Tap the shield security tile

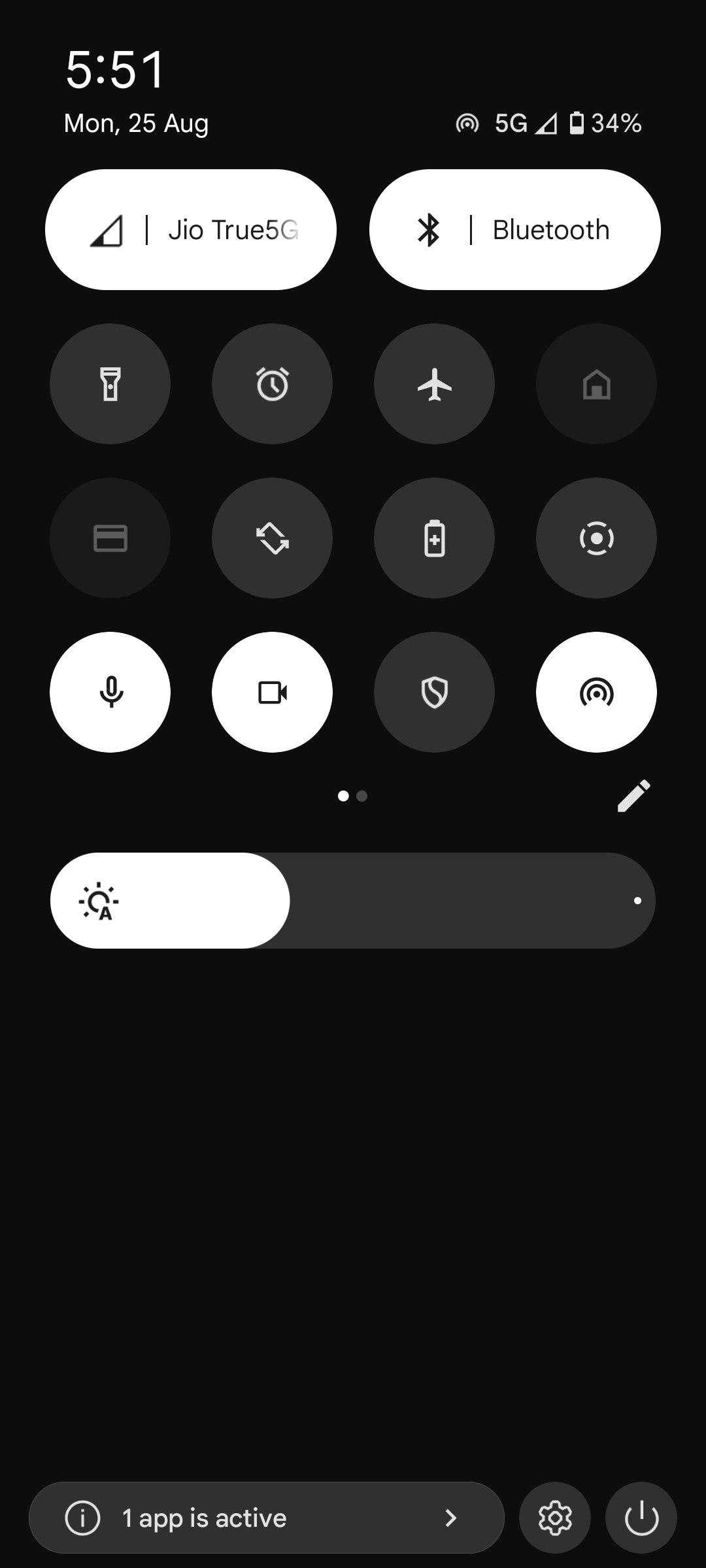click(x=434, y=692)
